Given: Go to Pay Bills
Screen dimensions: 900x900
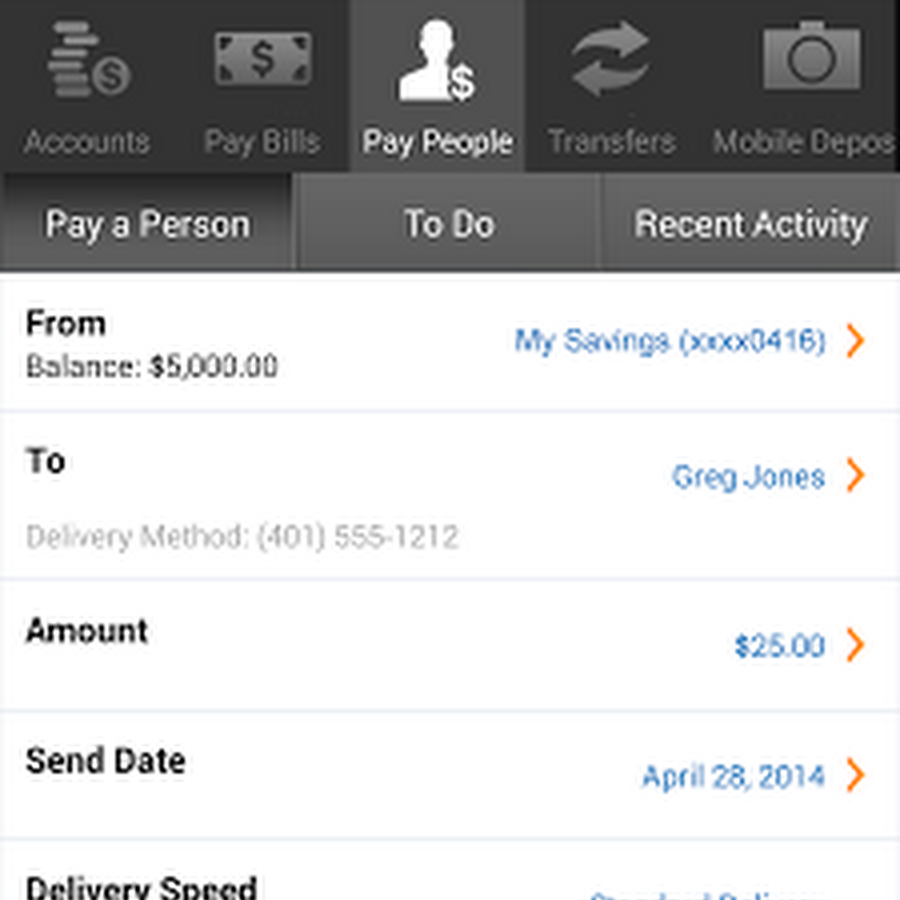Looking at the screenshot, I should click(x=262, y=88).
